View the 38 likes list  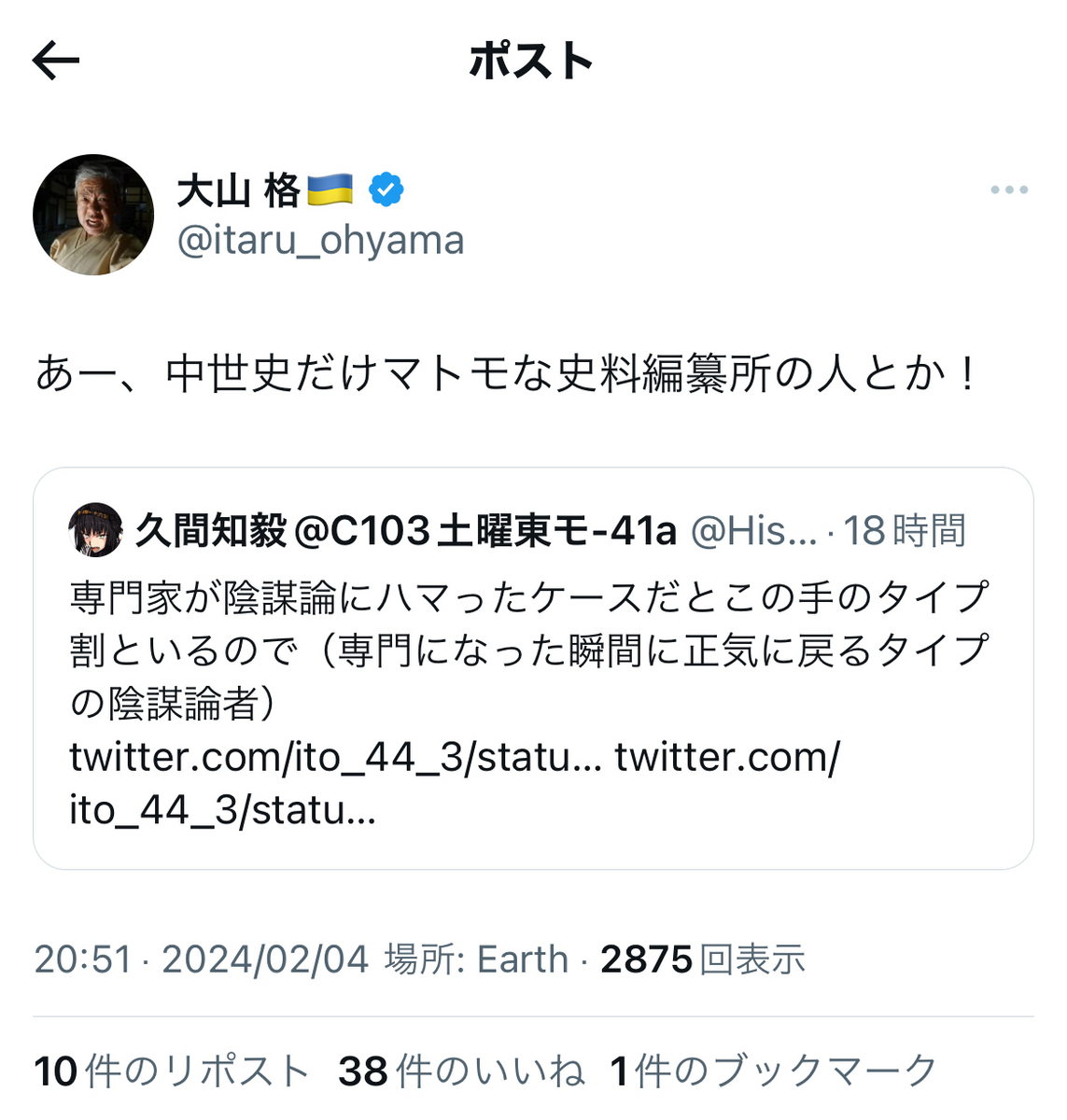[461, 1071]
